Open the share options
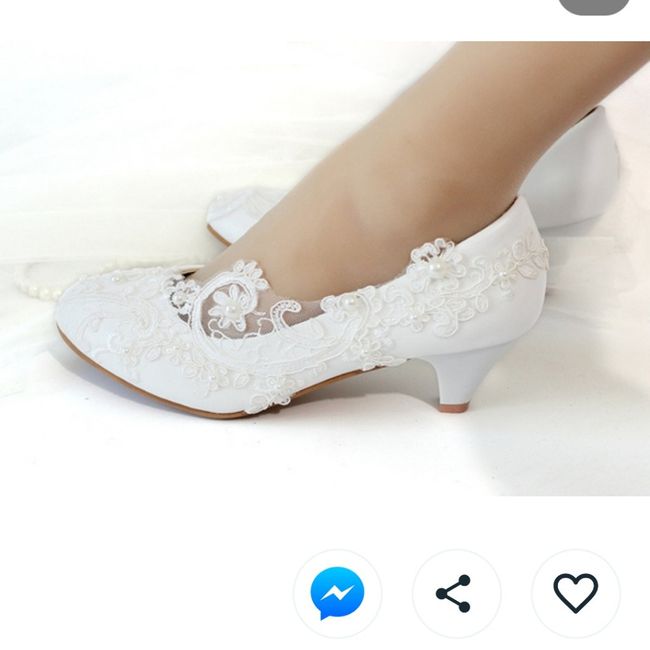650x650 pixels. pyautogui.click(x=455, y=594)
